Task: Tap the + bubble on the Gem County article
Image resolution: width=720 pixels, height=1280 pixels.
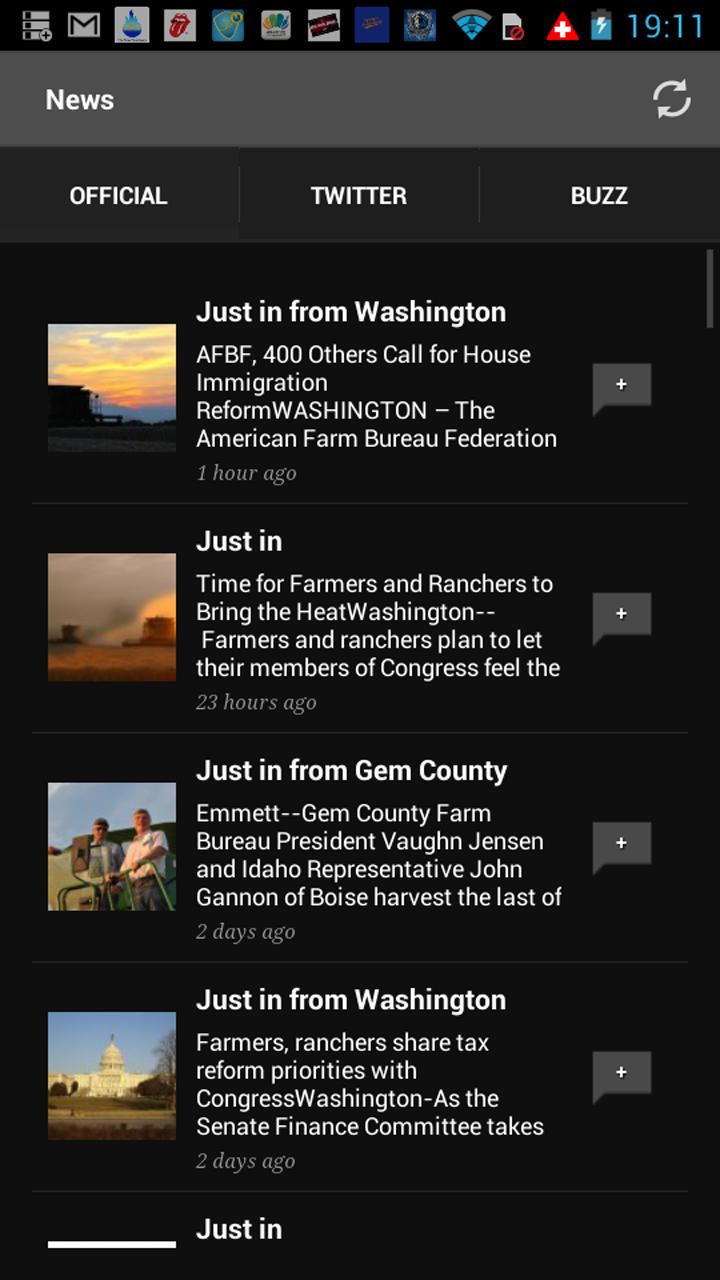Action: [x=621, y=845]
